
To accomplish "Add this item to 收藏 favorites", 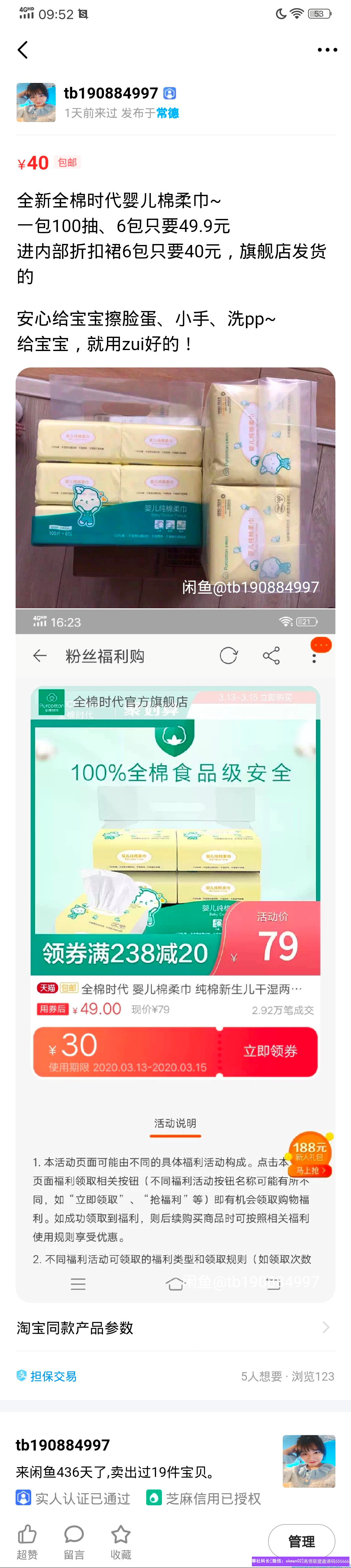I will [x=121, y=1541].
